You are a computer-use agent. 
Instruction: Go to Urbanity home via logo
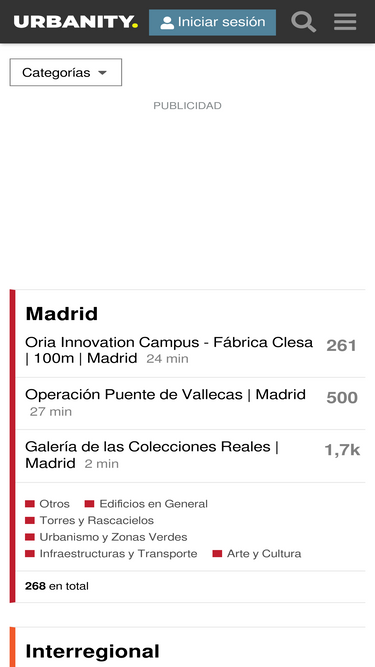tap(76, 22)
